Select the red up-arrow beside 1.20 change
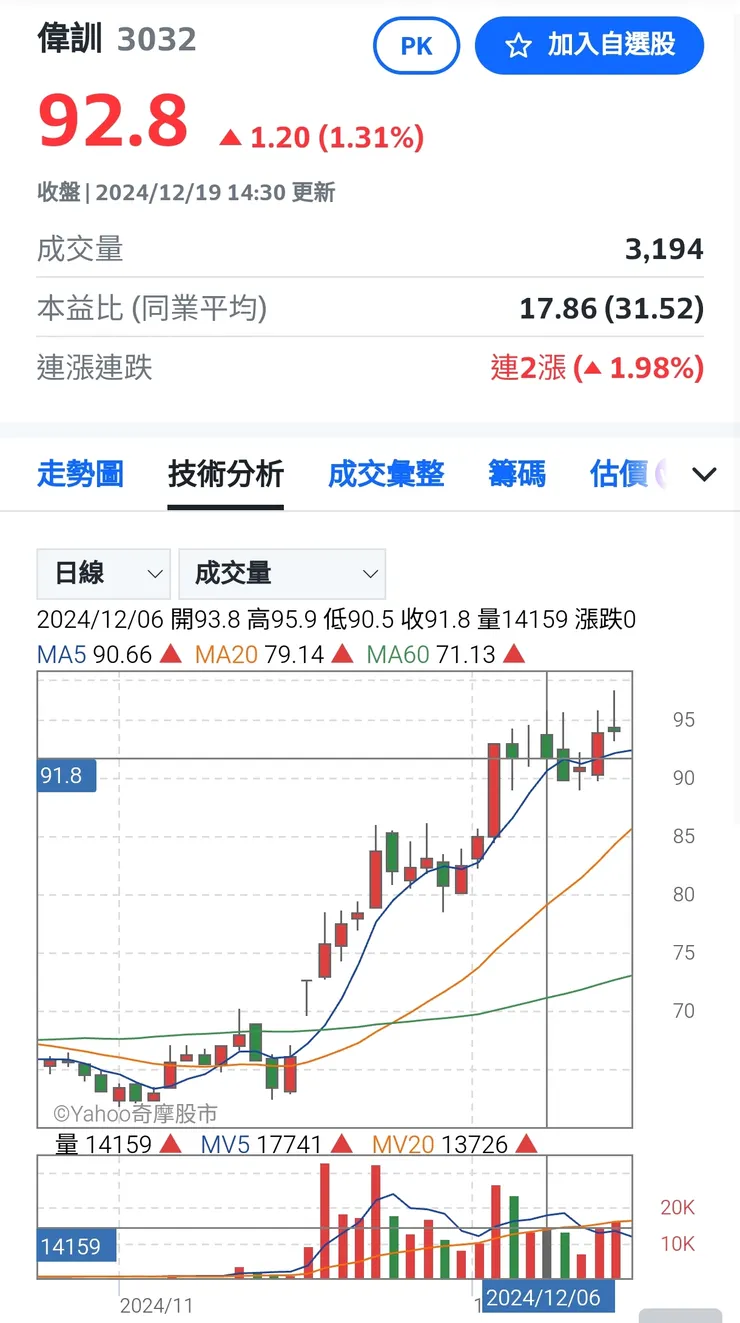 click(x=229, y=136)
